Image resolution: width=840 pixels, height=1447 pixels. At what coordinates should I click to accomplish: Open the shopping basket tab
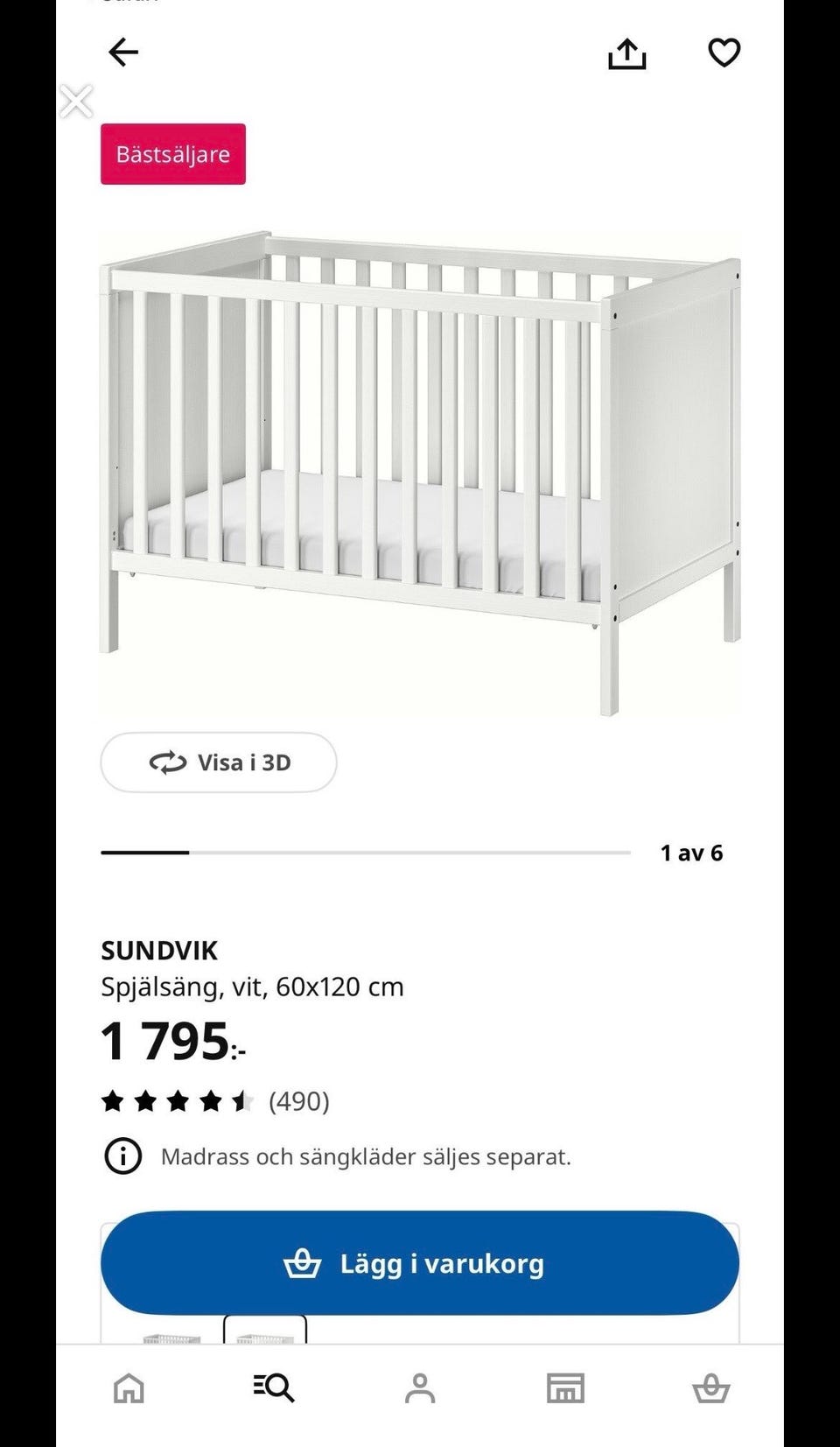pyautogui.click(x=710, y=1387)
